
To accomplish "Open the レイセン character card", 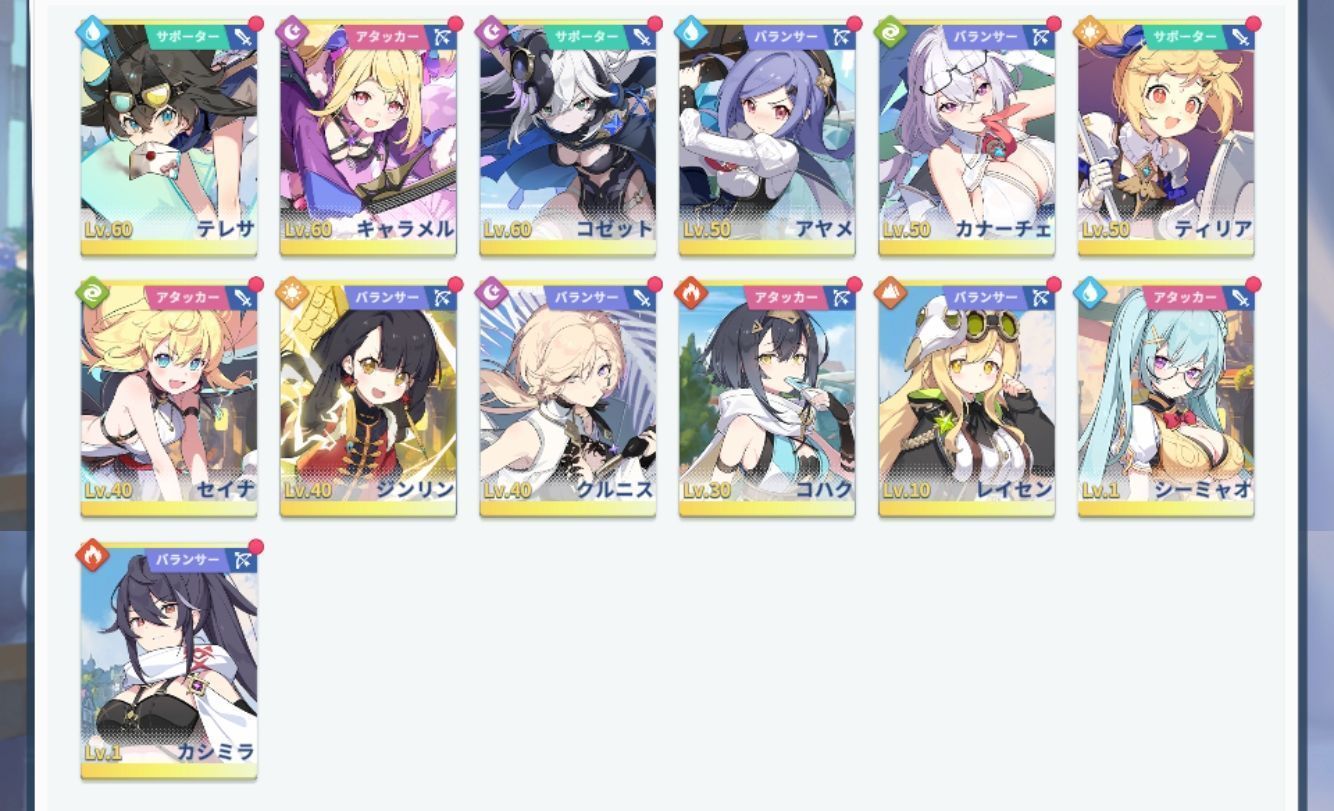I will (966, 399).
